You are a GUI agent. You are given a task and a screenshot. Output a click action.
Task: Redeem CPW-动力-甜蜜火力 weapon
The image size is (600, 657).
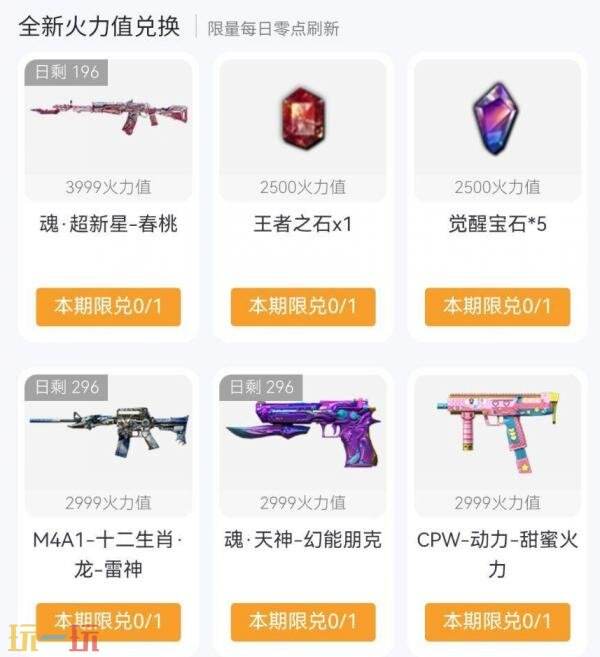tap(497, 621)
